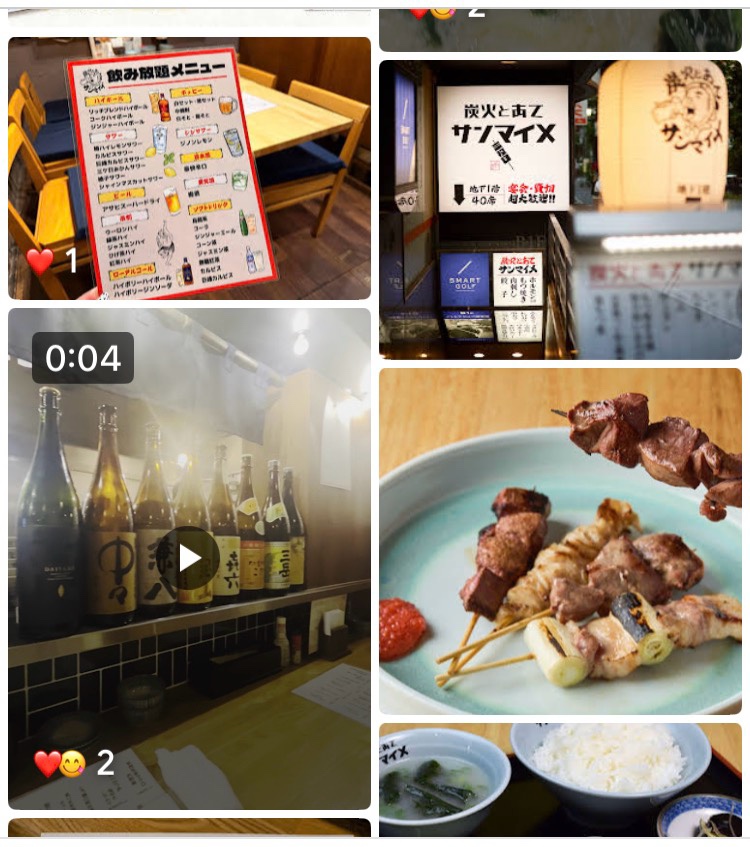
Task: Play the sake bottles video
Action: click(189, 558)
